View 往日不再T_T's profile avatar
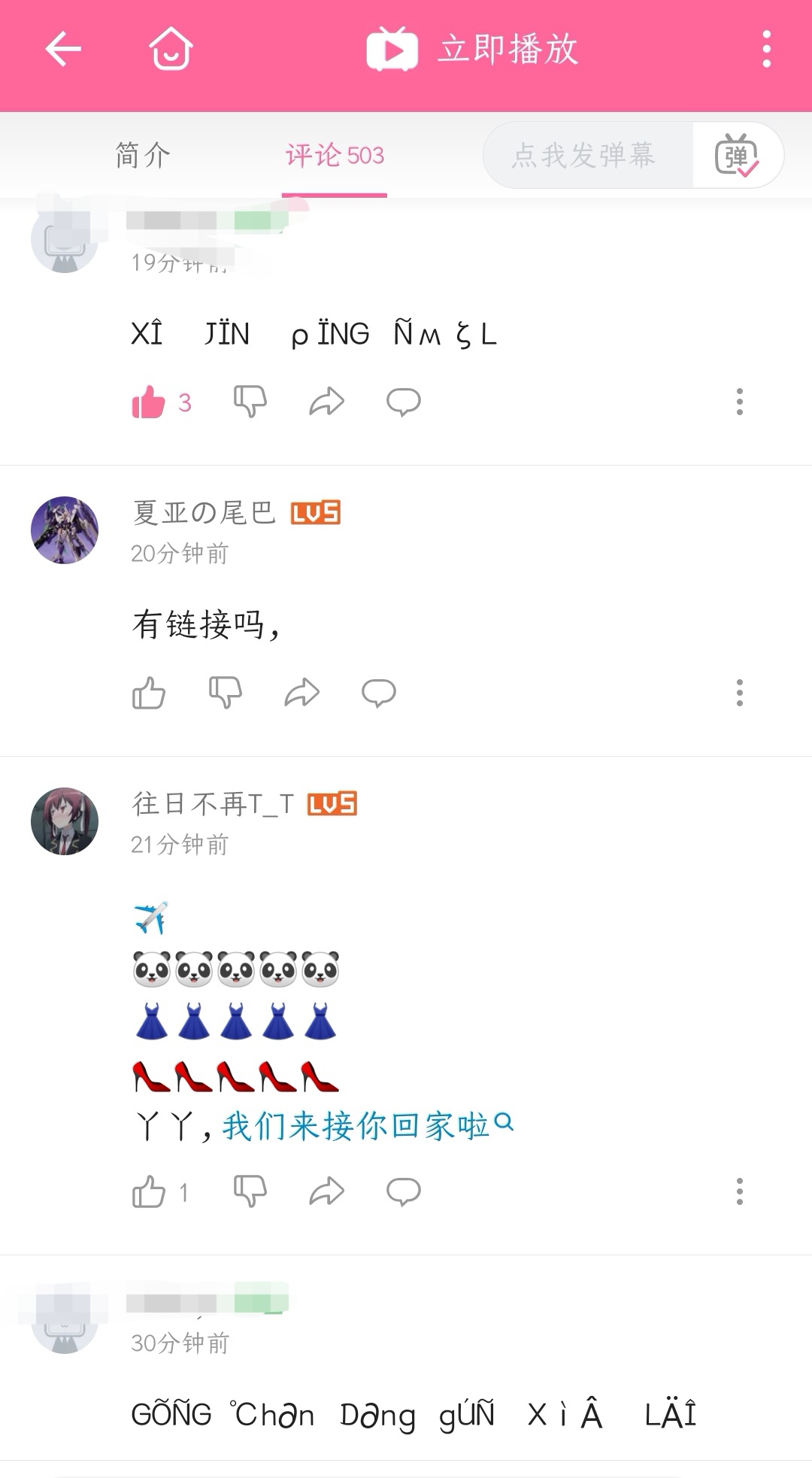The width and height of the screenshot is (812, 1478). pos(65,821)
